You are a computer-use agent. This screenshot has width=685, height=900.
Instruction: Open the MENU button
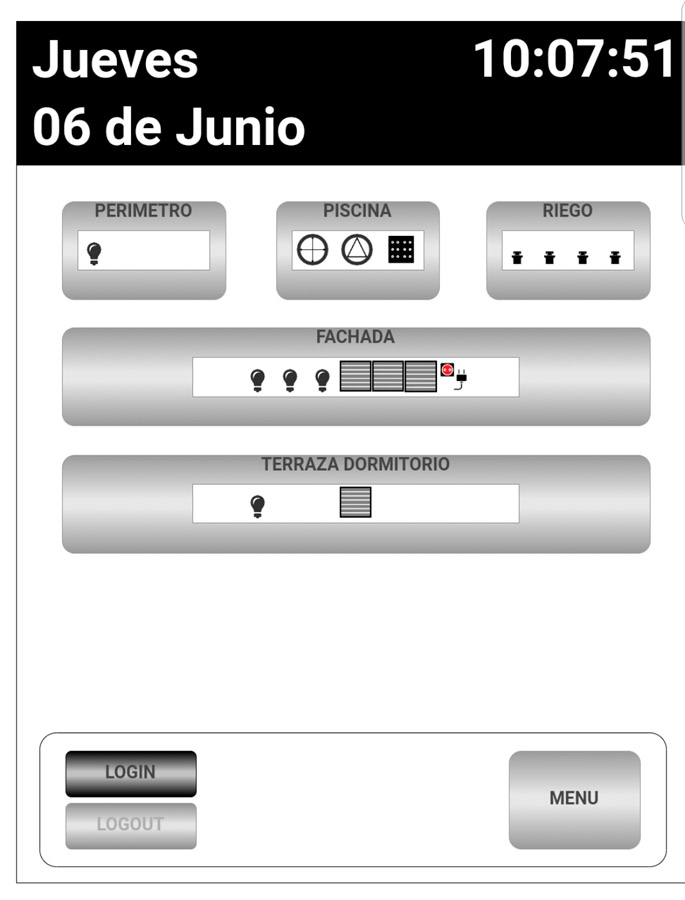(x=574, y=799)
